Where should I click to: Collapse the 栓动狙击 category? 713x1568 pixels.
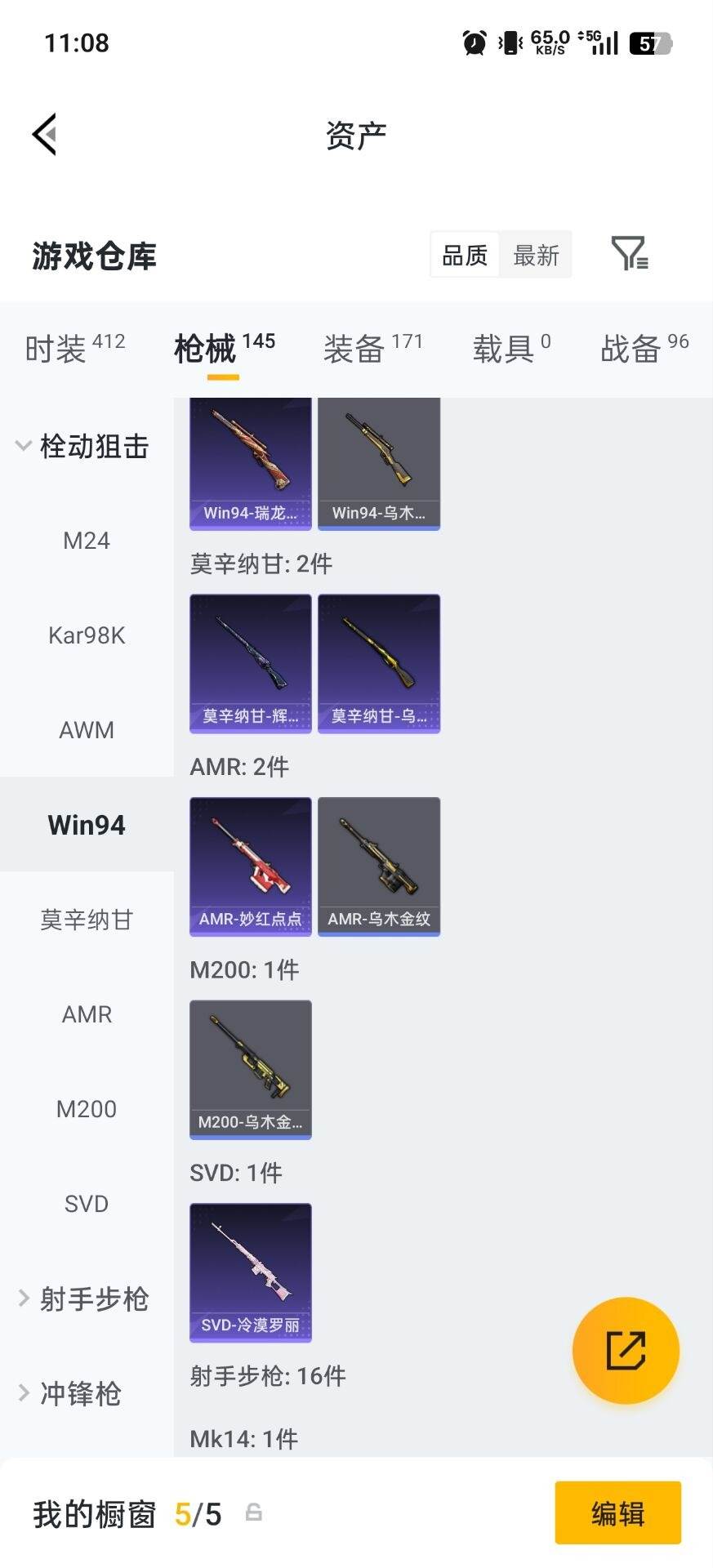[92, 447]
